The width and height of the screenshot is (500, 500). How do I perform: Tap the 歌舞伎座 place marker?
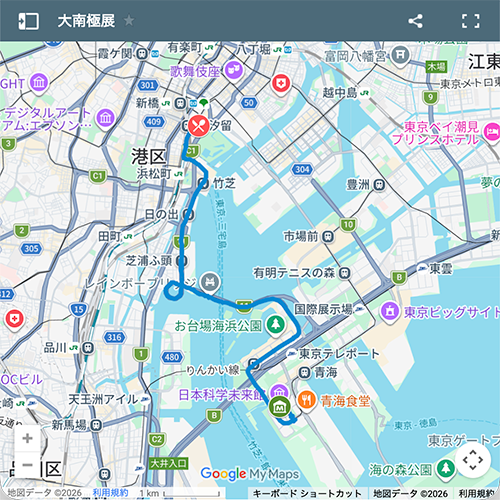click(233, 71)
